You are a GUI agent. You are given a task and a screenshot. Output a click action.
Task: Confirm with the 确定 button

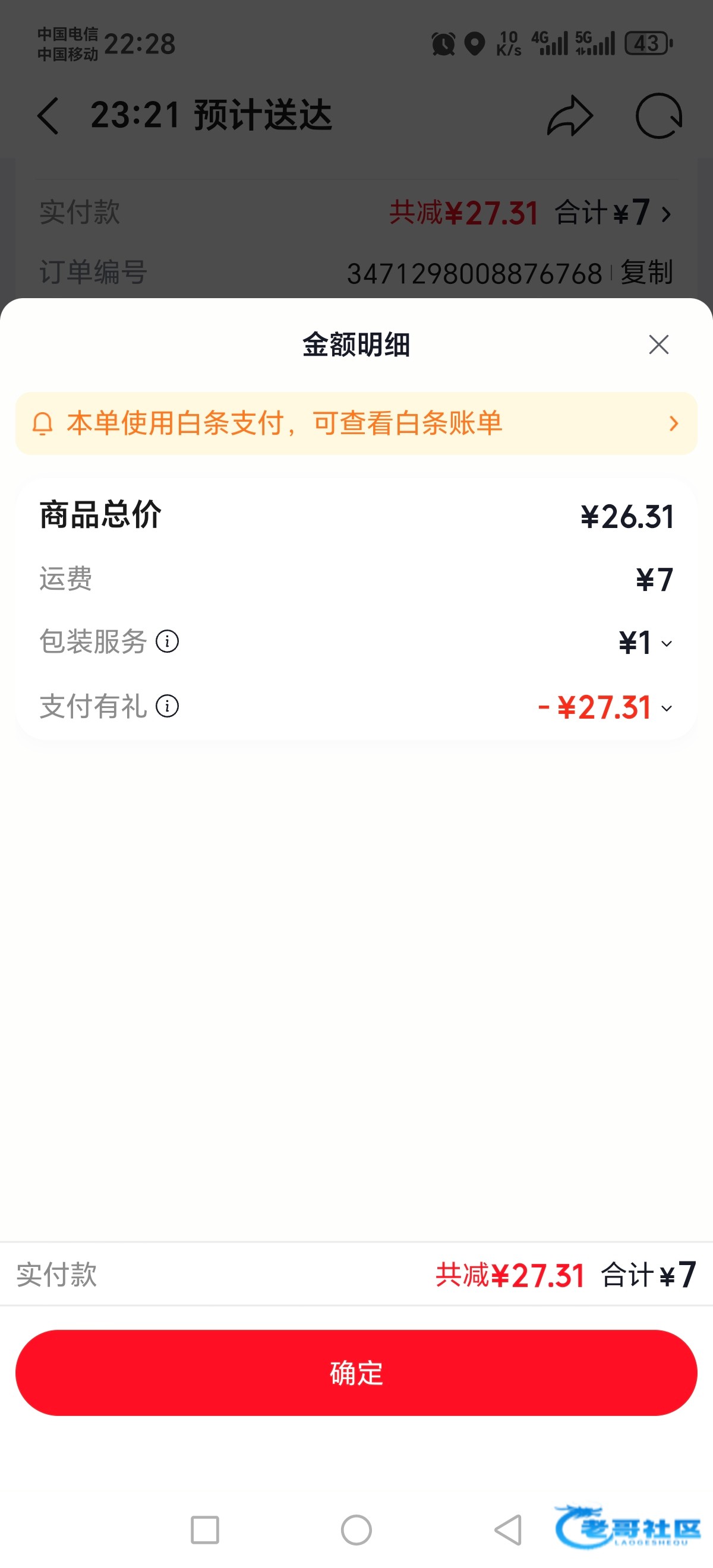click(356, 1373)
